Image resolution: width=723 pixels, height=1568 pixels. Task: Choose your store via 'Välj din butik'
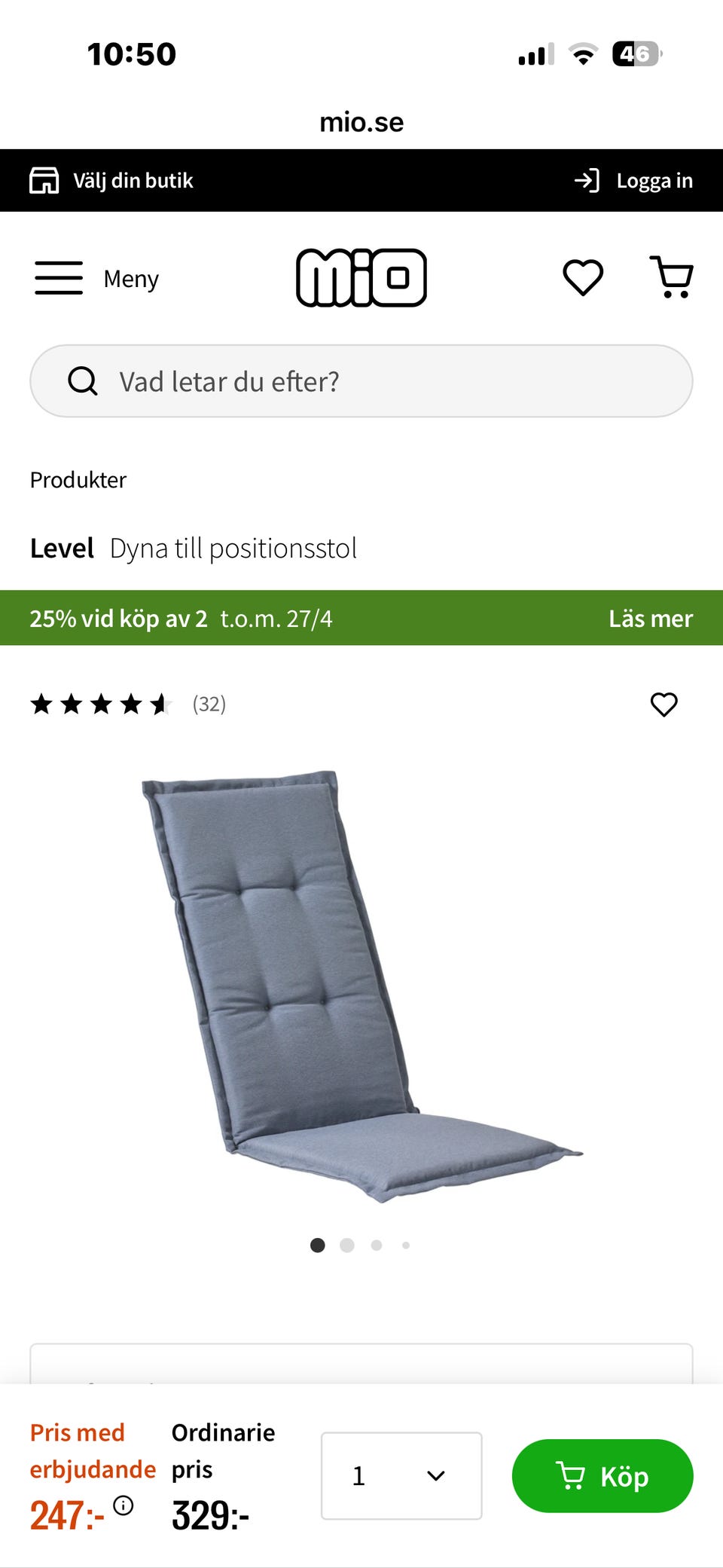(x=111, y=181)
